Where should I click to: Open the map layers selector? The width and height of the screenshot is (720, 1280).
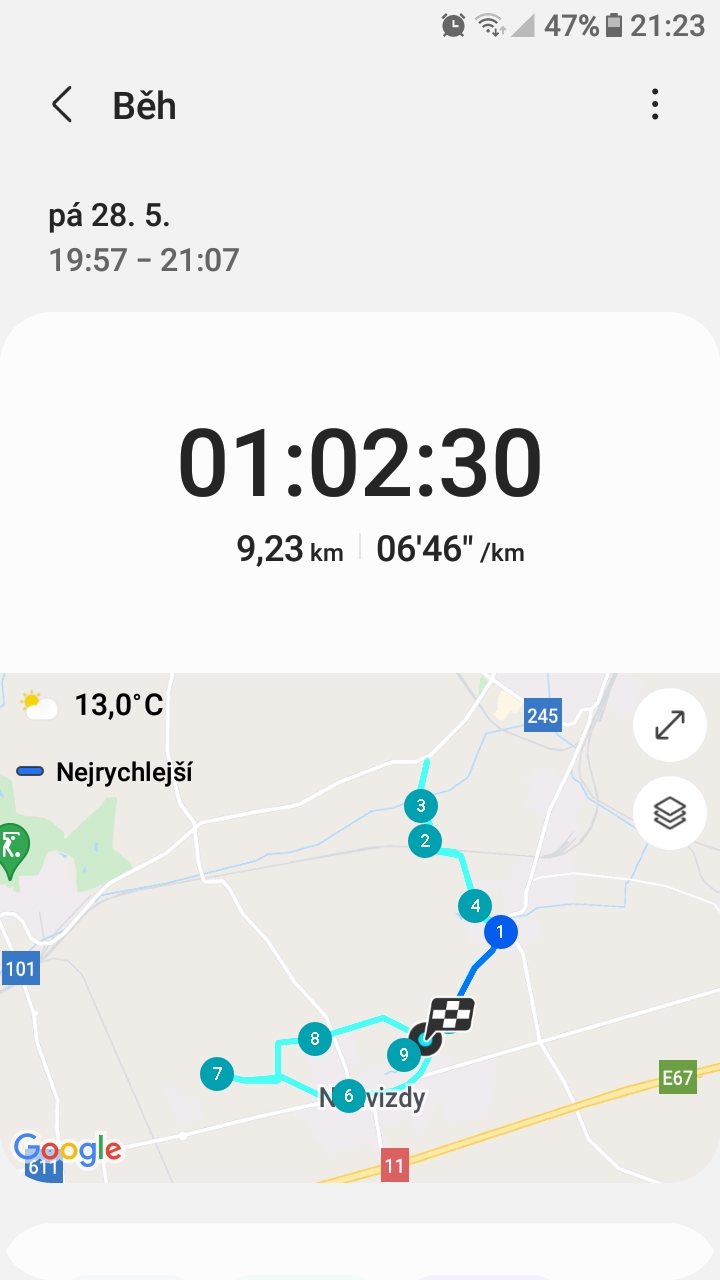(670, 813)
